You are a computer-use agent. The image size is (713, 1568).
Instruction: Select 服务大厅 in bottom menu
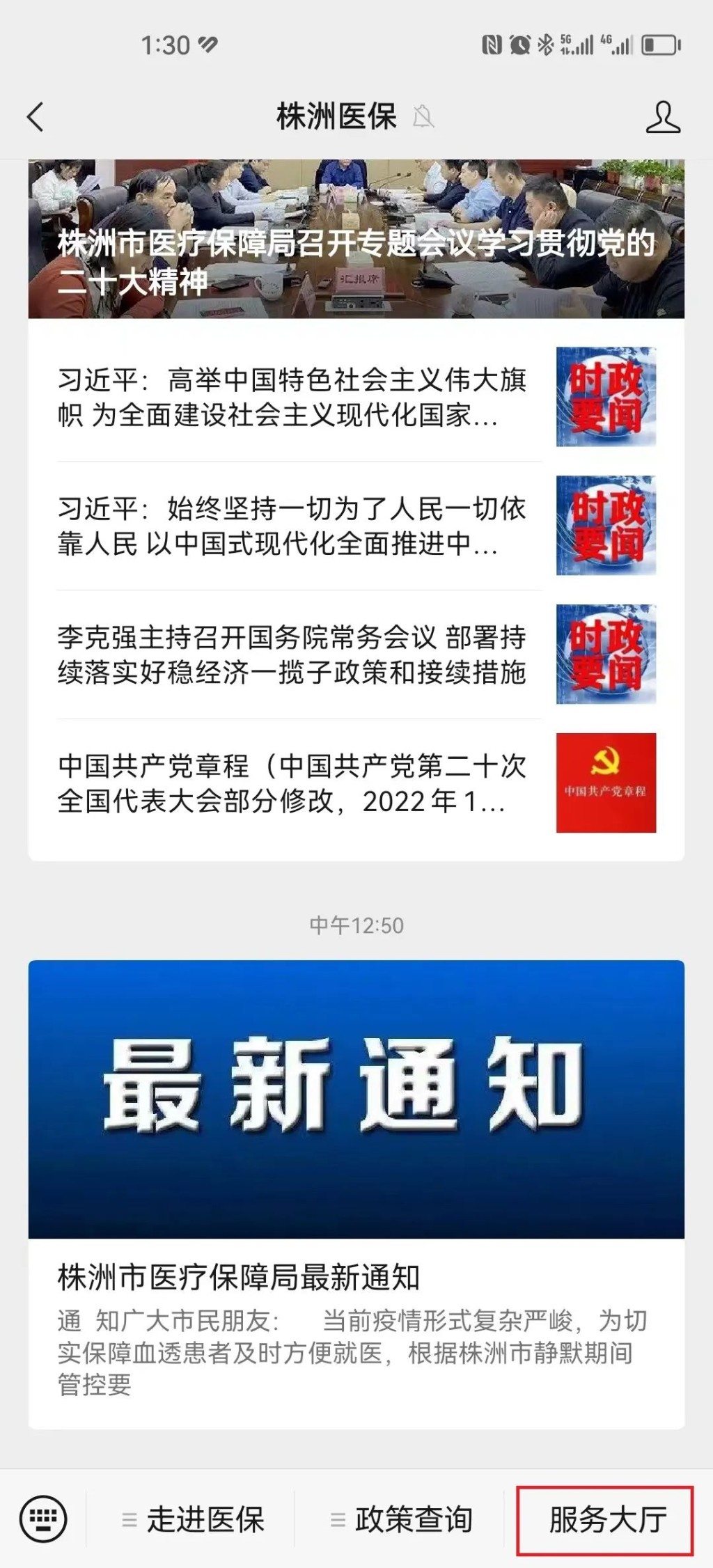point(606,1520)
